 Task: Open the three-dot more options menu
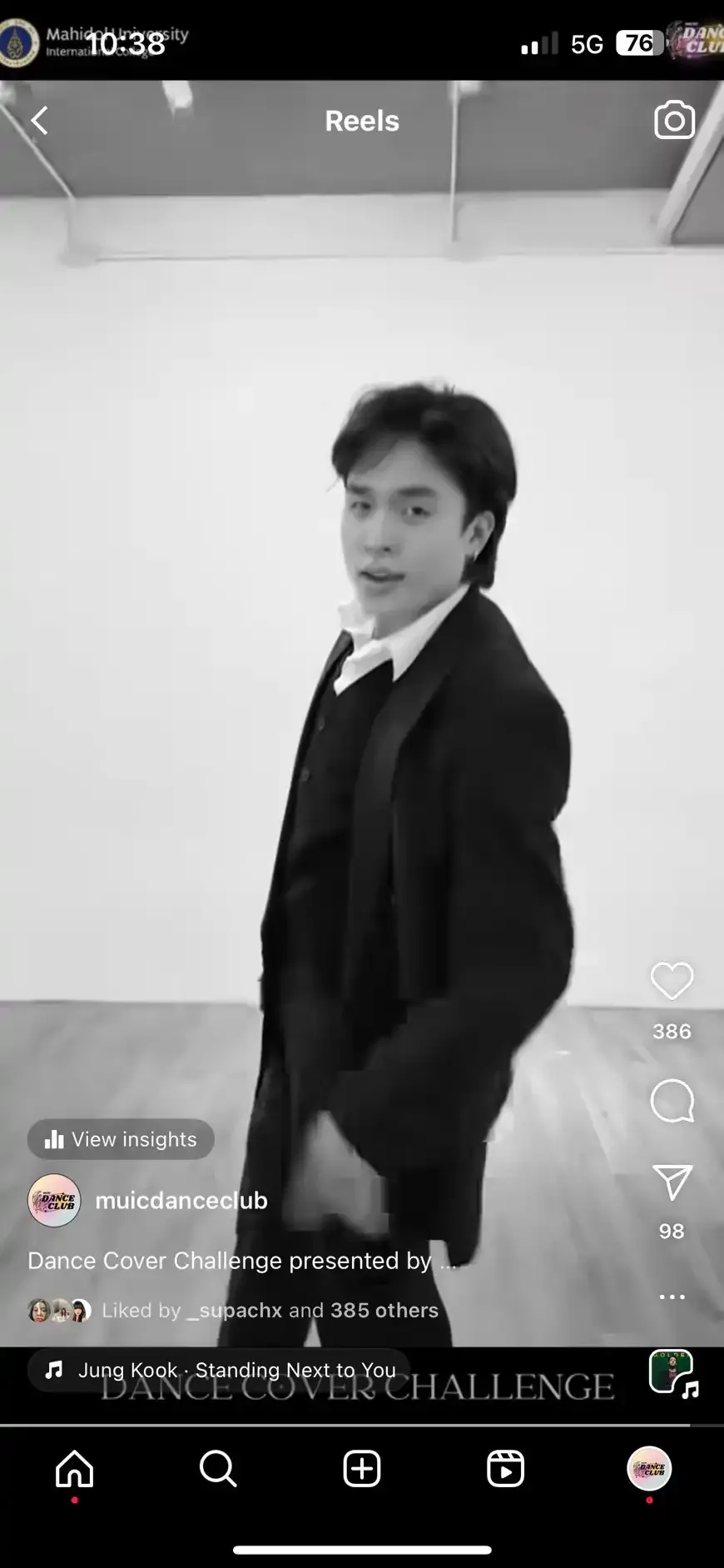click(x=672, y=1297)
